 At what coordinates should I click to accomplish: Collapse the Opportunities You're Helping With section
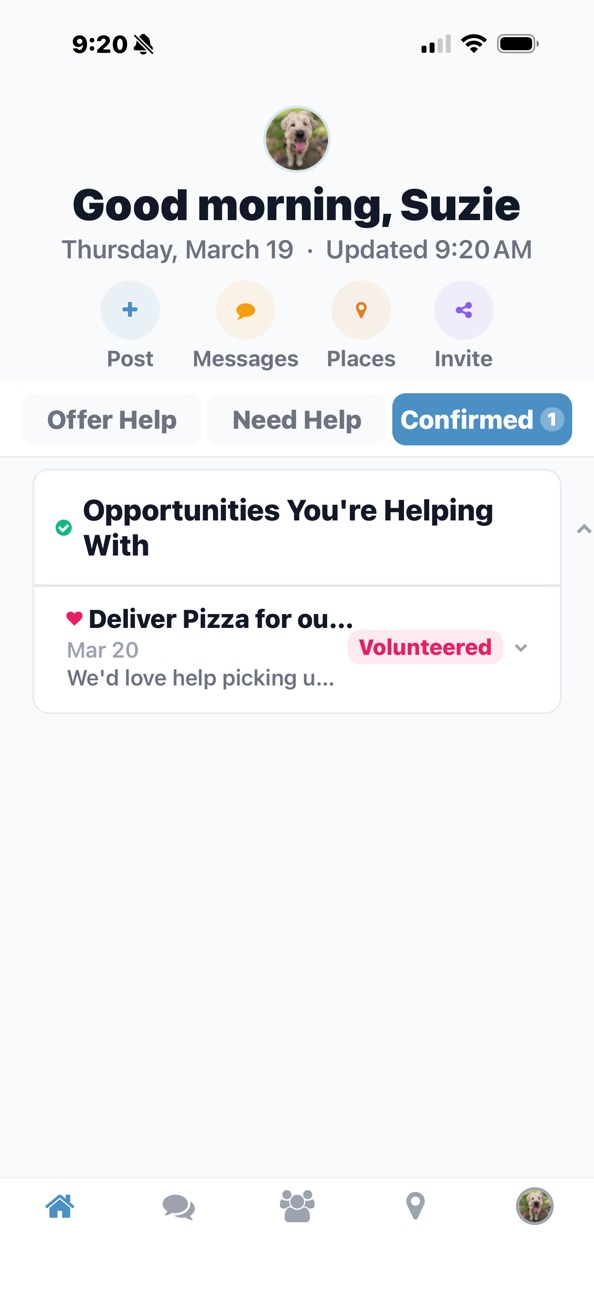584,529
